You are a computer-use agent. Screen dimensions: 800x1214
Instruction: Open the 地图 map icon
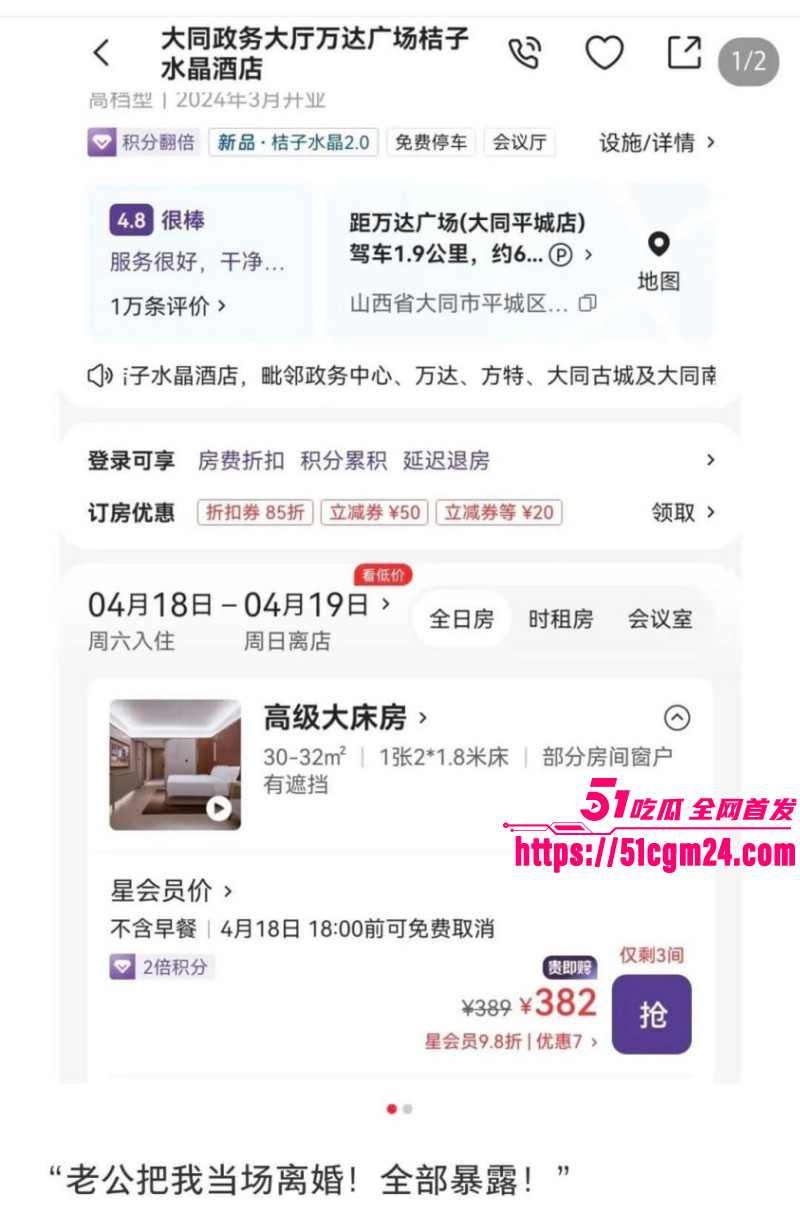point(660,245)
